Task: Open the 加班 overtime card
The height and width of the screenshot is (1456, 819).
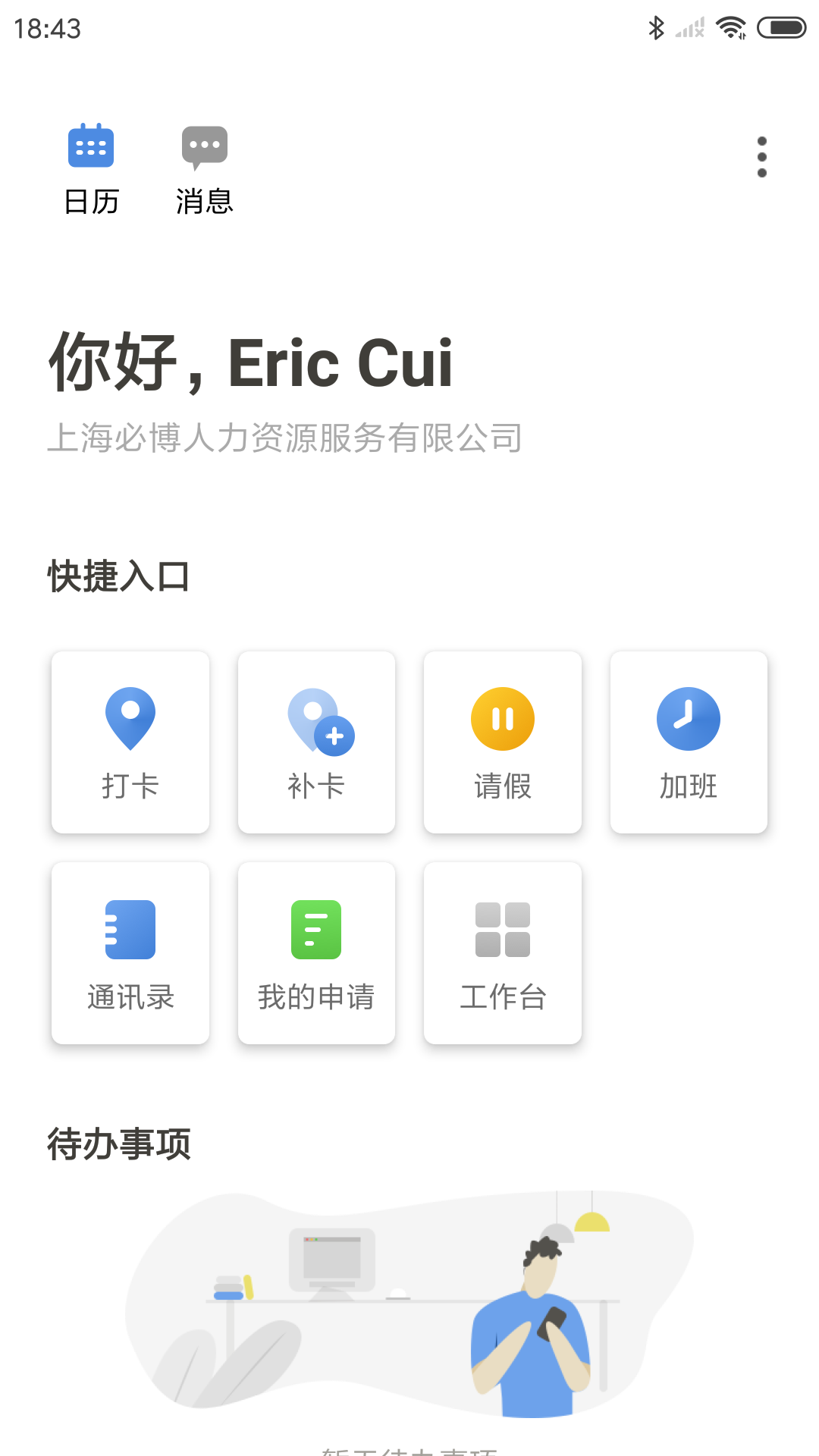Action: pyautogui.click(x=689, y=742)
